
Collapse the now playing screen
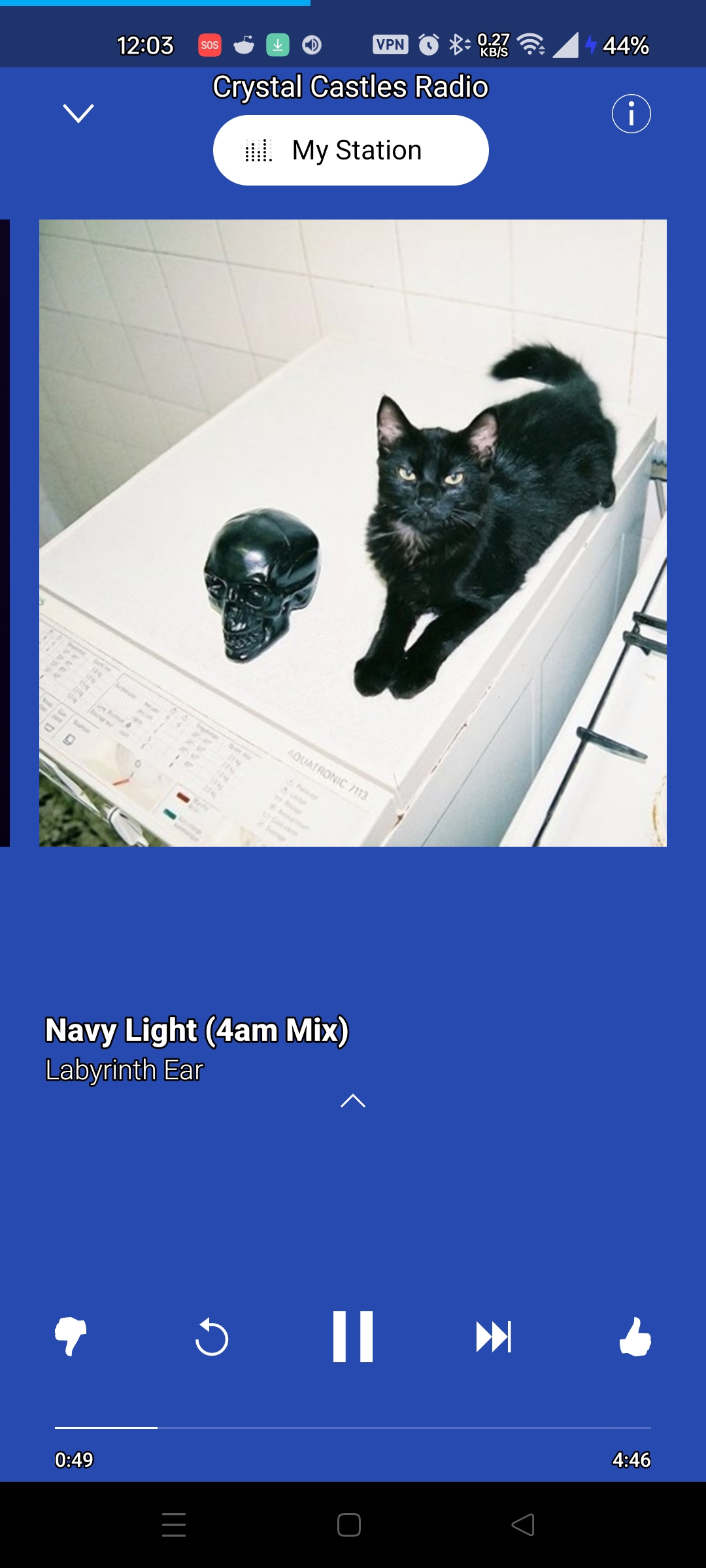[78, 114]
